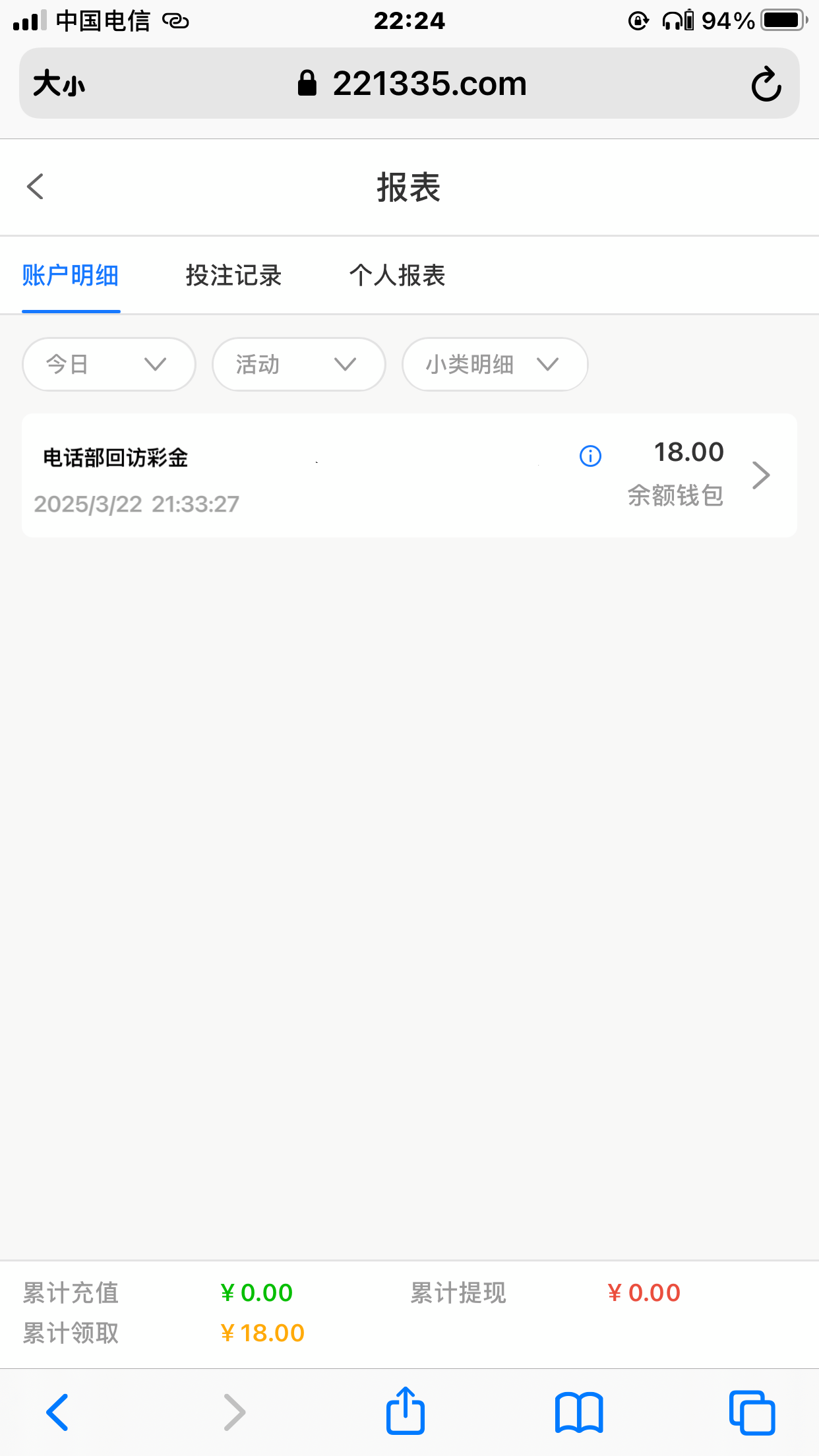
Task: Reload the 221335.com page
Action: (x=766, y=84)
